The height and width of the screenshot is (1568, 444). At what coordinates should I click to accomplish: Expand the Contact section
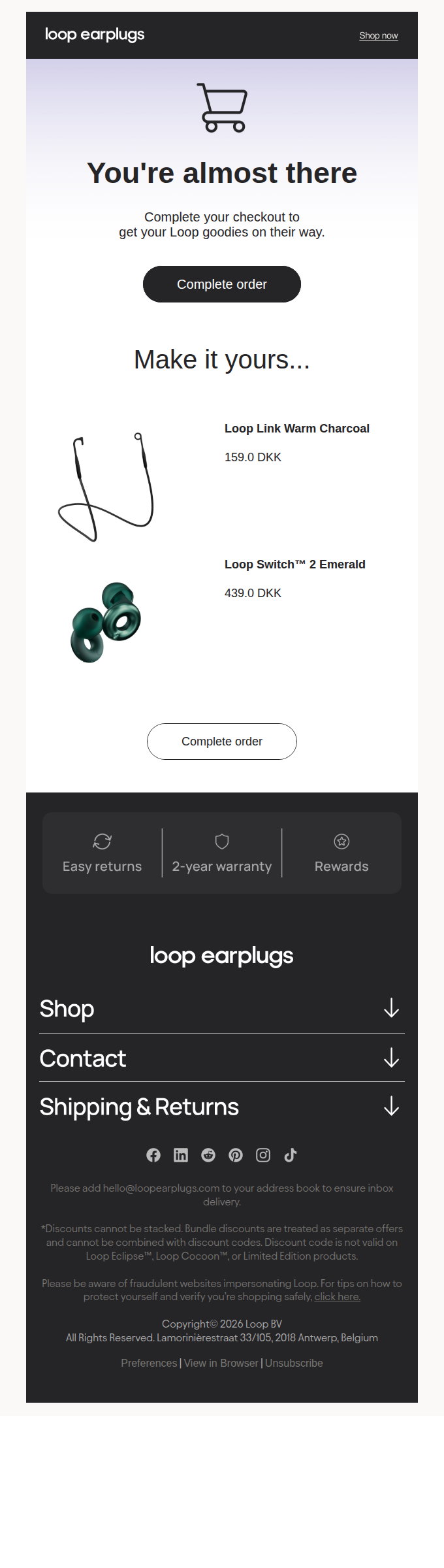tap(222, 1058)
